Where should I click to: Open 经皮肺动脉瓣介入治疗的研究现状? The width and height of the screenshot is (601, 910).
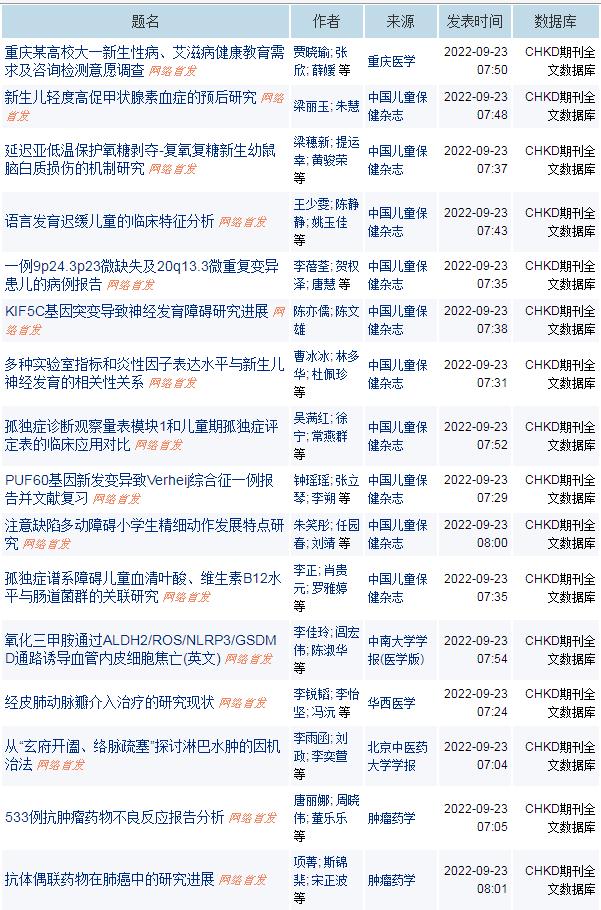coord(110,702)
